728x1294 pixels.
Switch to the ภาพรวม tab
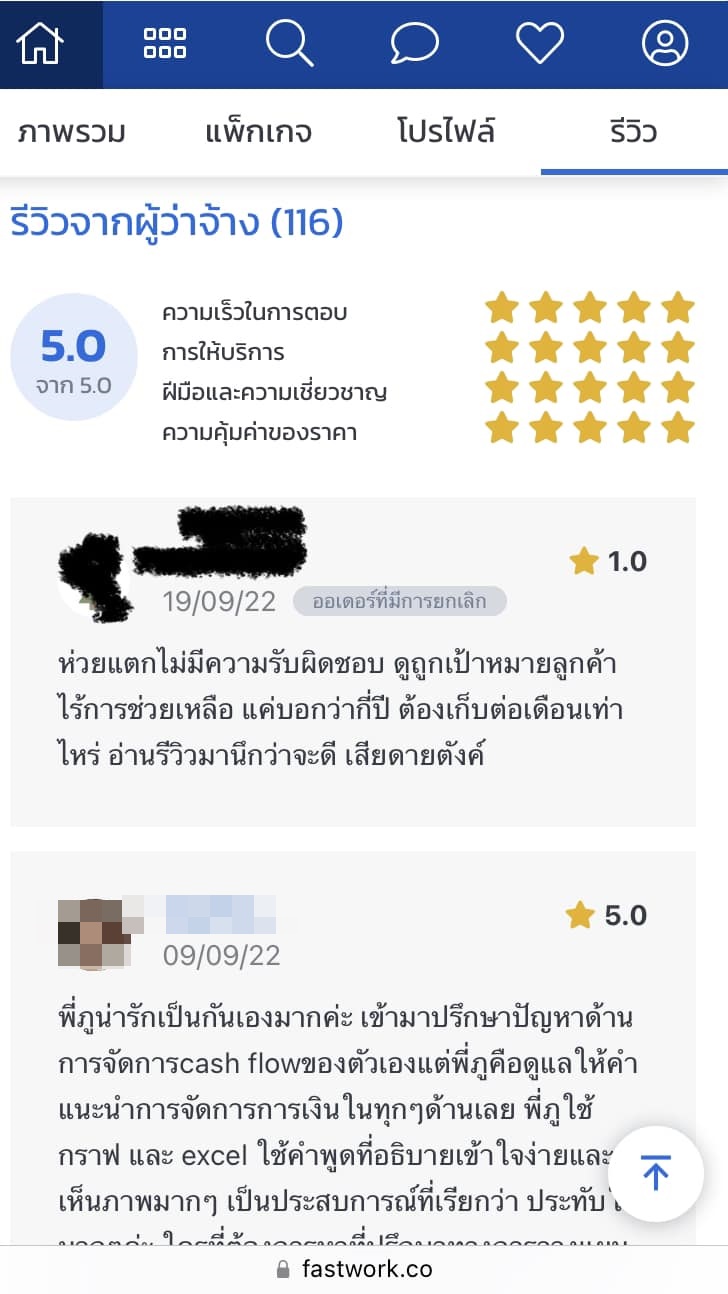pyautogui.click(x=71, y=132)
